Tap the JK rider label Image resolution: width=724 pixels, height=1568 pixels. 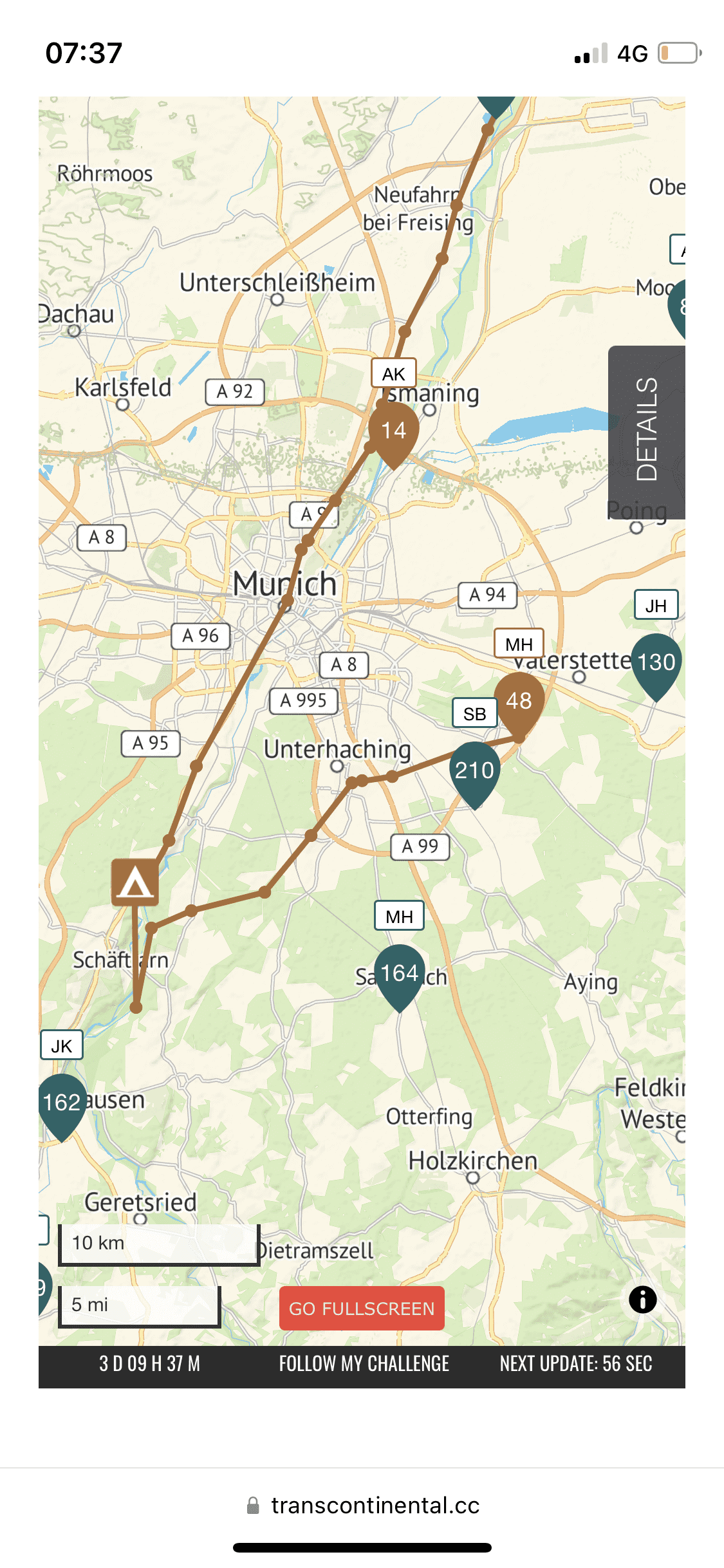pos(62,1045)
